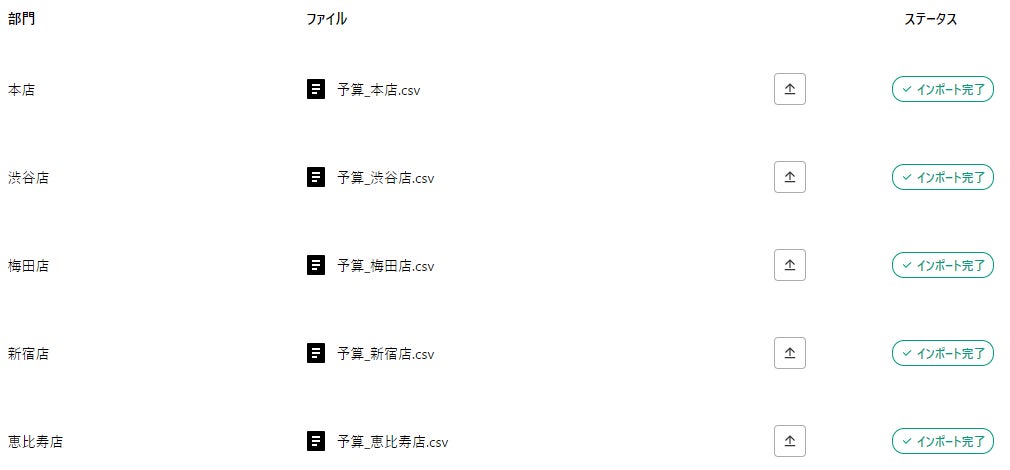Upload a file for 新宿店
Image resolution: width=1010 pixels, height=470 pixels.
coord(789,353)
